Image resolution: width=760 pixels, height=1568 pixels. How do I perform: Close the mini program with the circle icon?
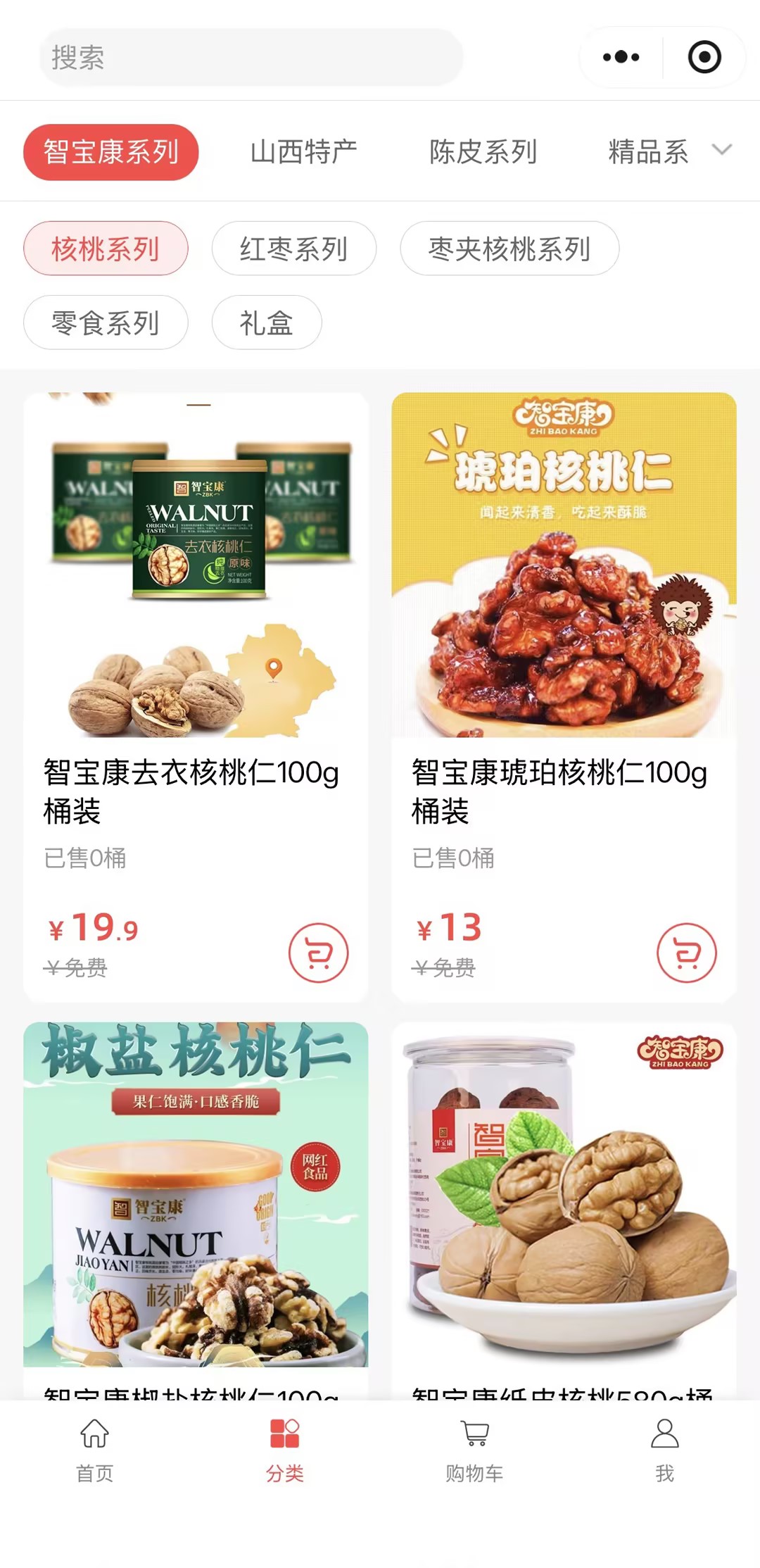704,57
